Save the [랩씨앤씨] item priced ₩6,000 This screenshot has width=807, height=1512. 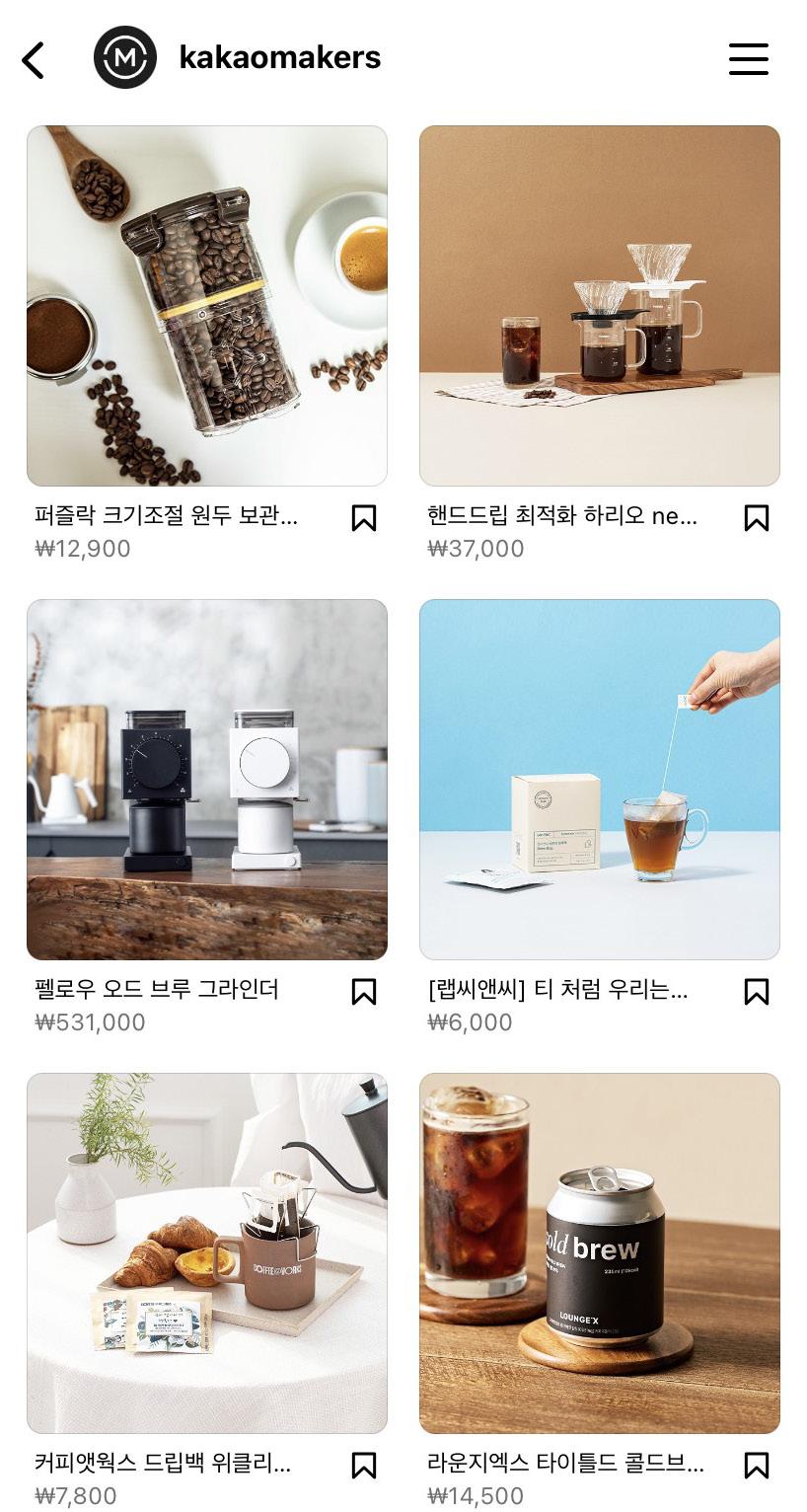[756, 992]
